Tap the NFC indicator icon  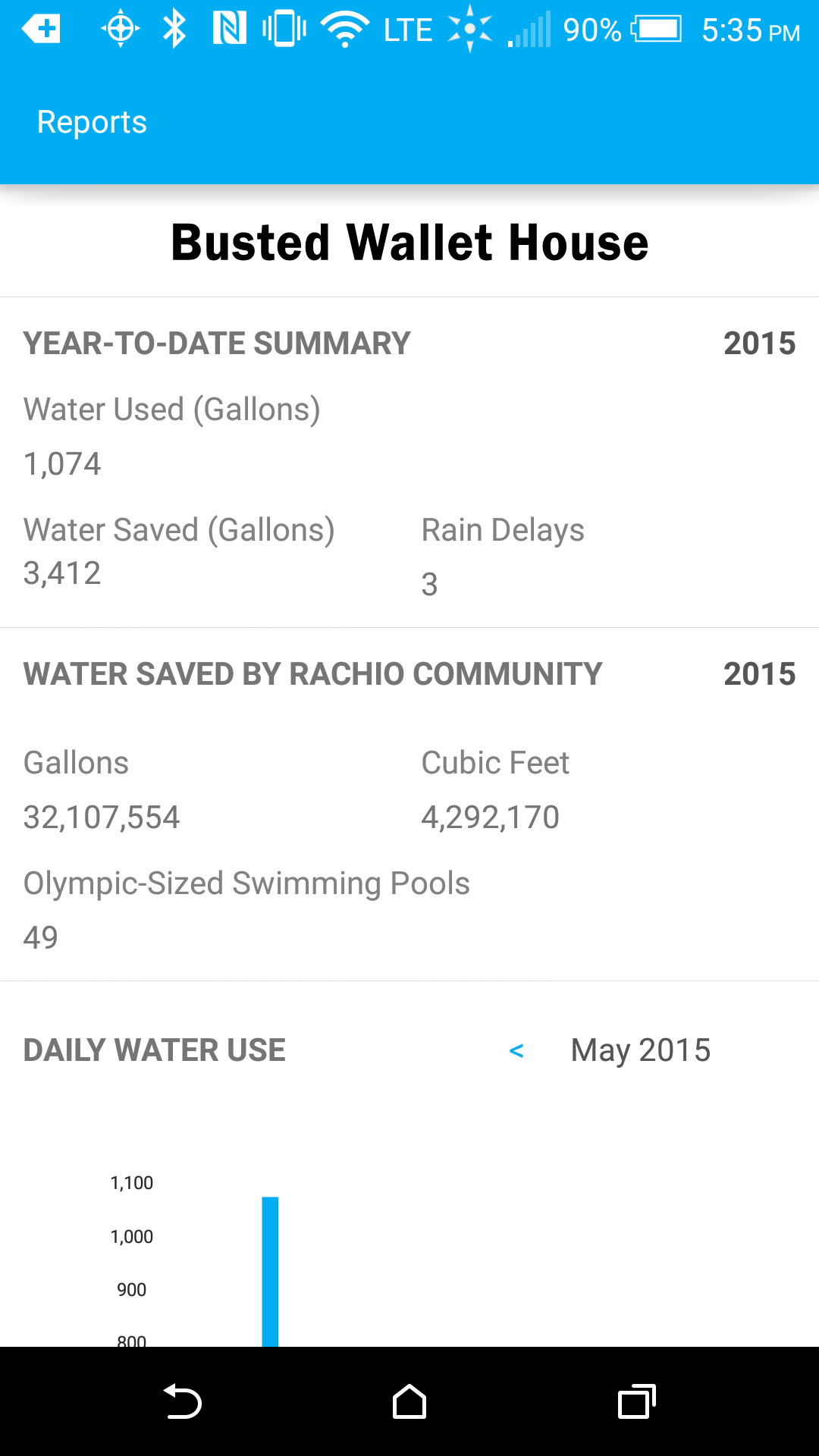click(x=230, y=29)
